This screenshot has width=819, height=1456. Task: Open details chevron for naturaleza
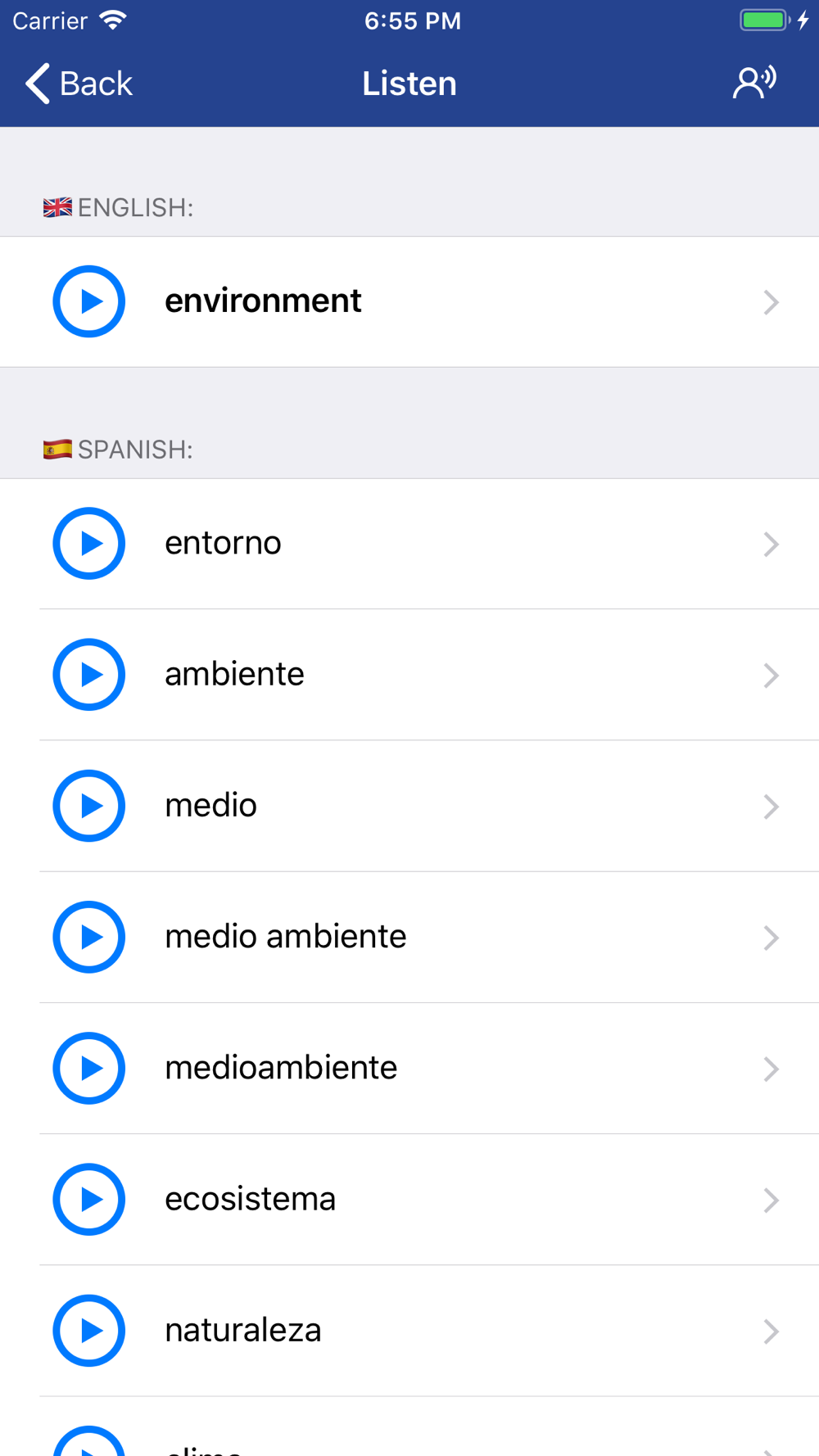(771, 1331)
